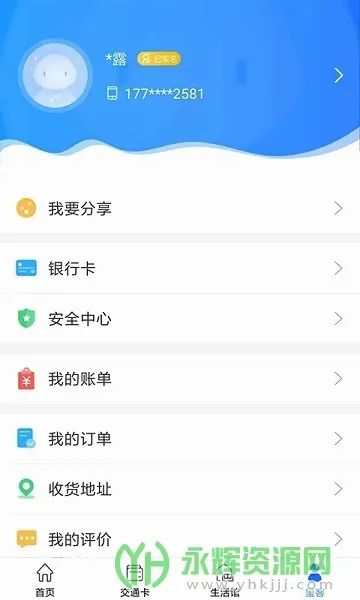Viewport: 360px width, 600px height.
Task: Tap the 已实名 verification badge
Action: (x=159, y=59)
